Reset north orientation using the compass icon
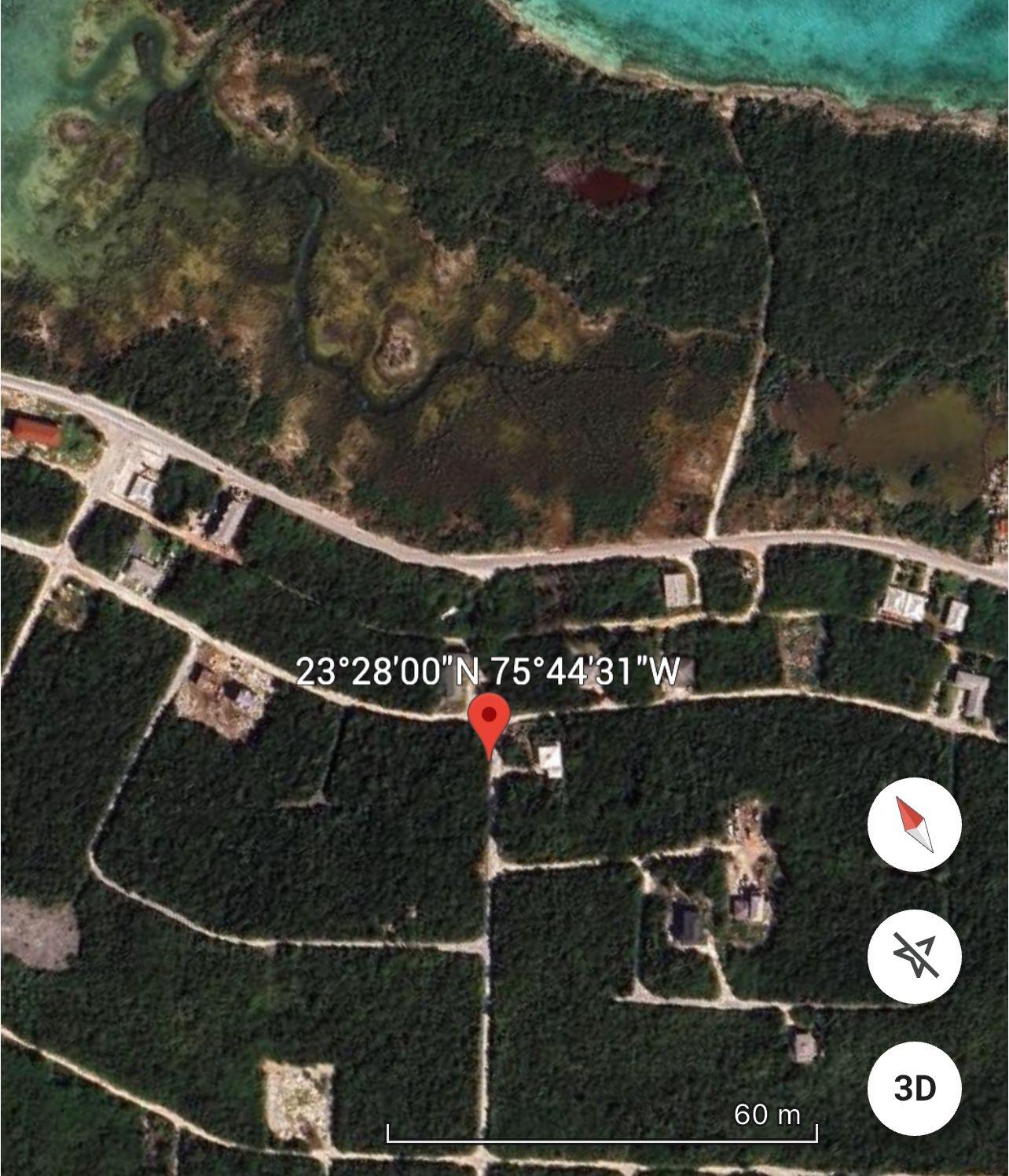This screenshot has height=1176, width=1009. coord(915,825)
